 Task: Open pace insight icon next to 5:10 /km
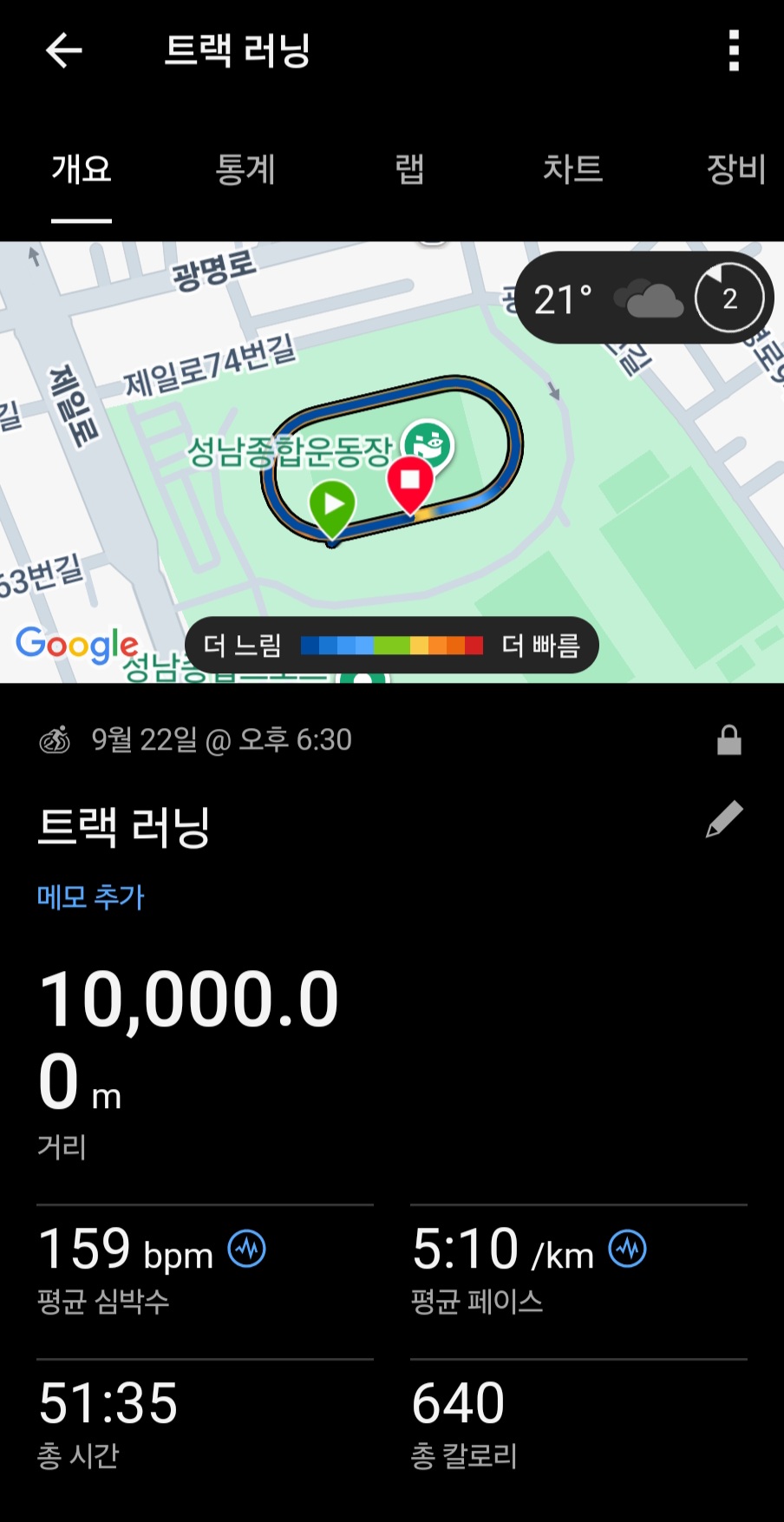627,1249
